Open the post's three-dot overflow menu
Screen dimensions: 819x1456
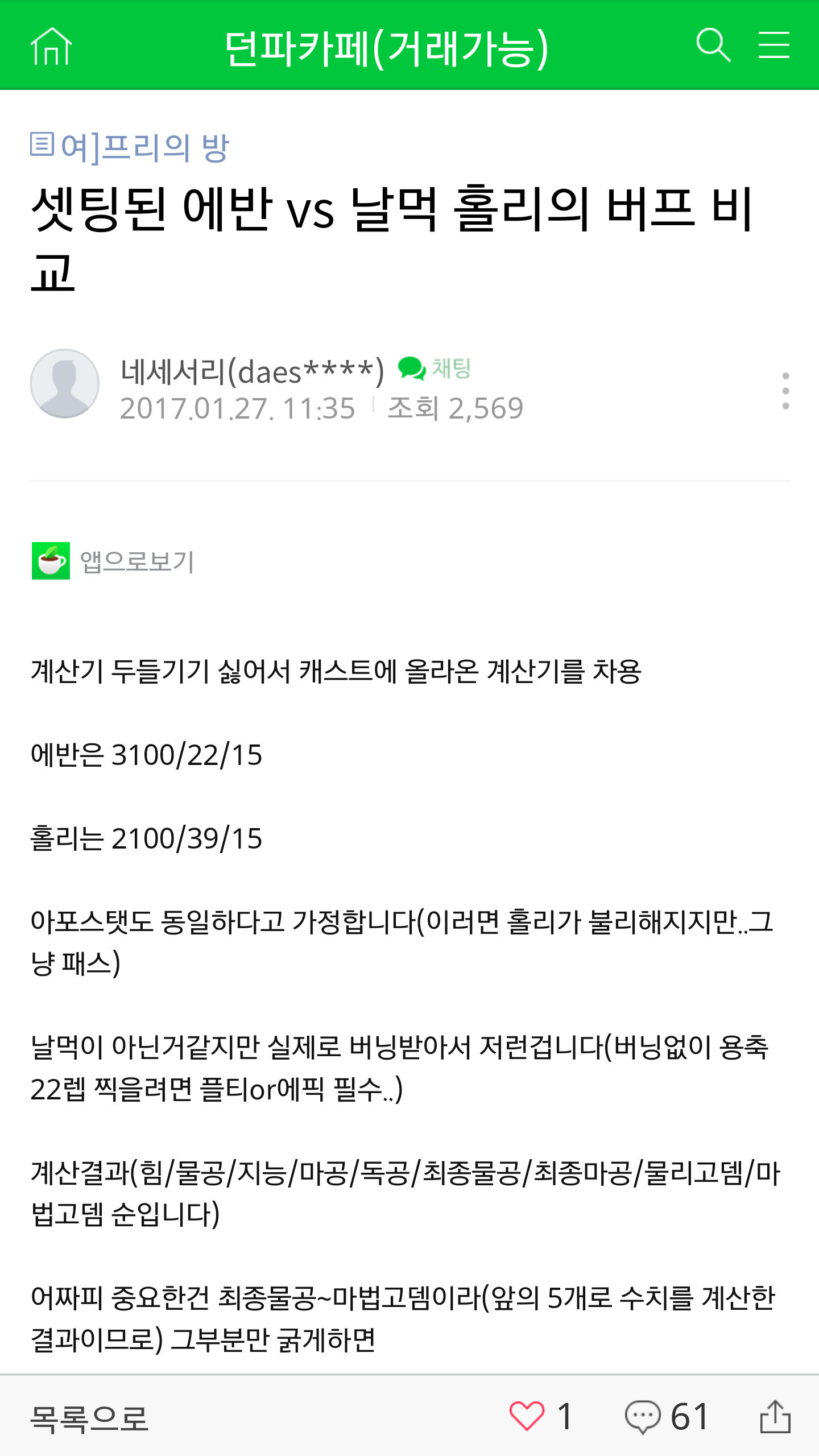pos(785,391)
